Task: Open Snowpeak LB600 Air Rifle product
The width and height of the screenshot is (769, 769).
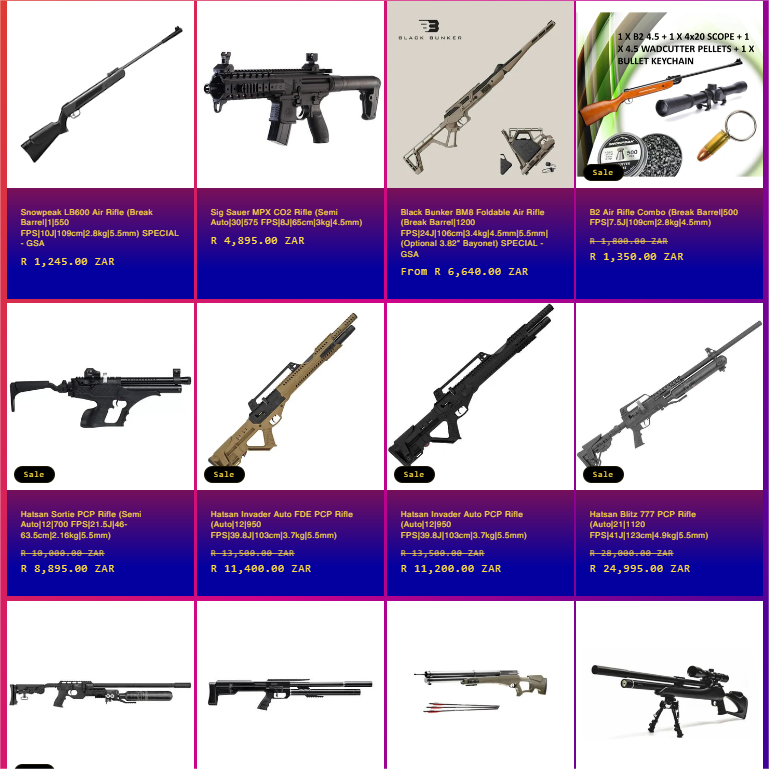Action: (100, 95)
